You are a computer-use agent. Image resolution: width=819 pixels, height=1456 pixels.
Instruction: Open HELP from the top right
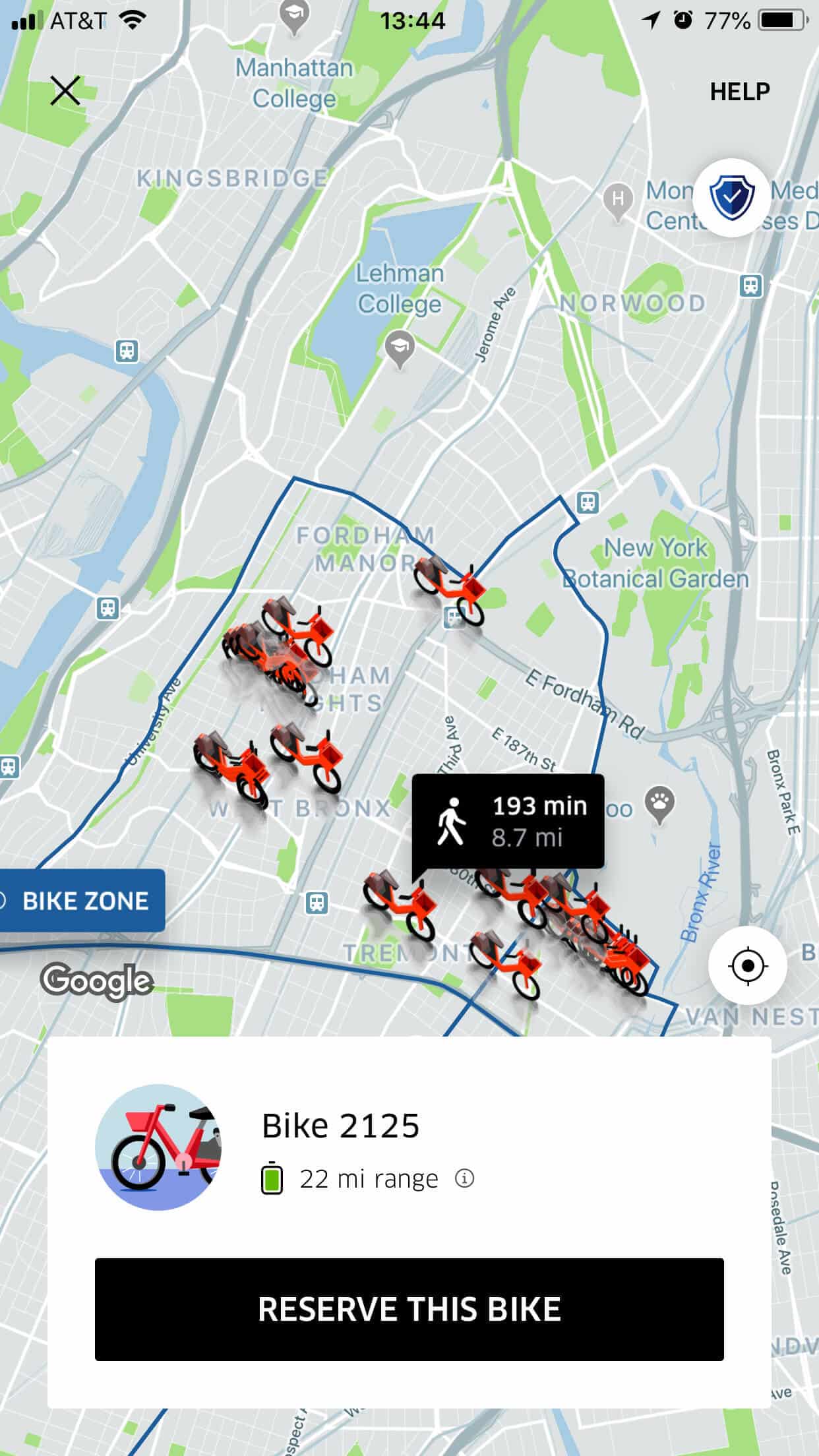739,92
